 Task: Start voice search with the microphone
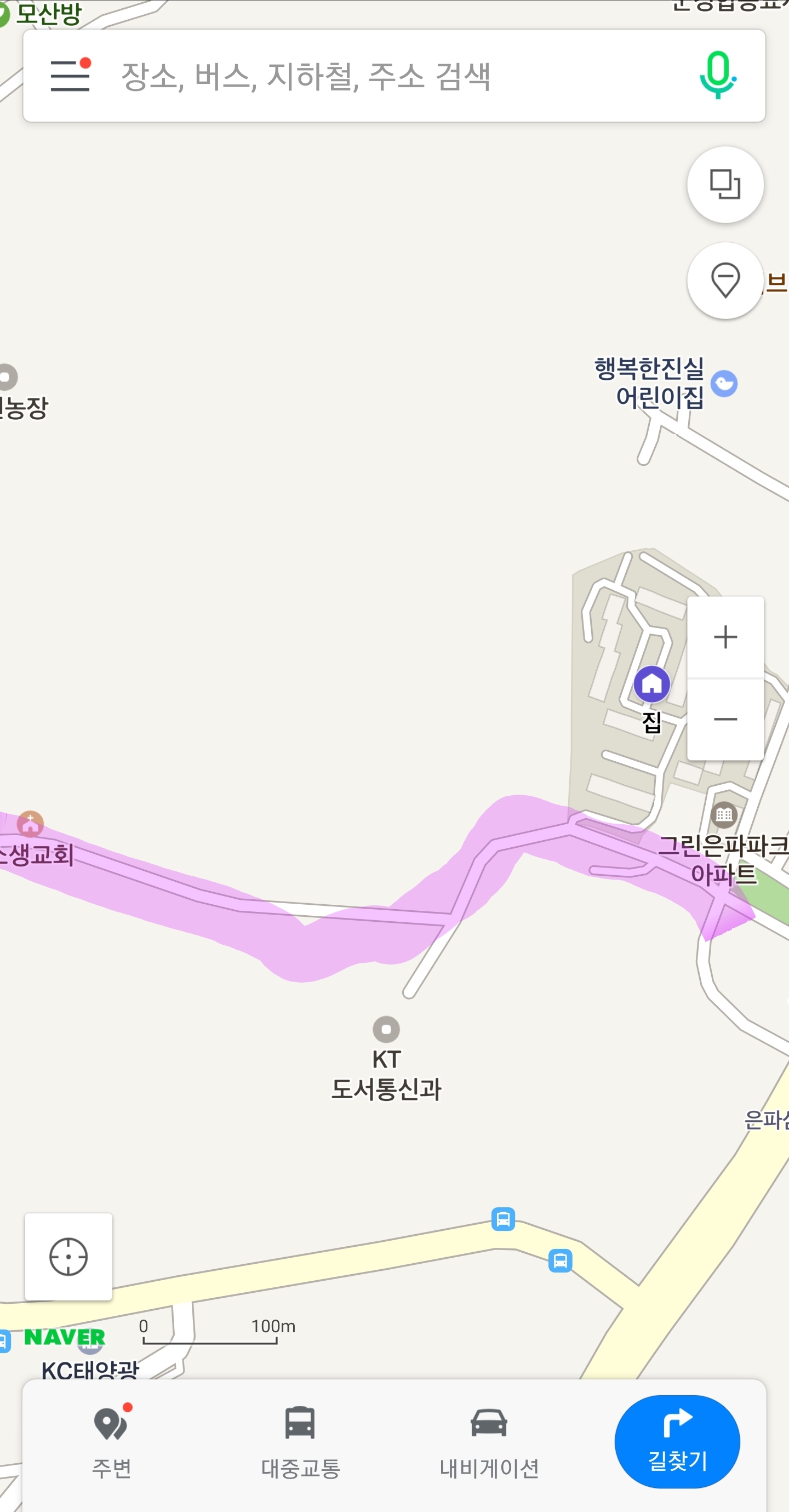click(717, 75)
